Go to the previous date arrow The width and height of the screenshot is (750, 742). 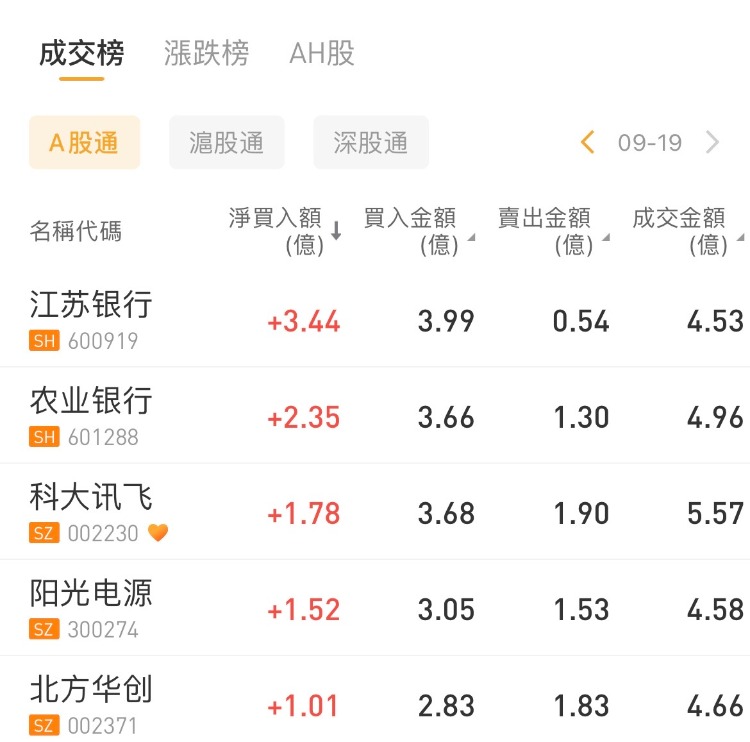click(588, 143)
